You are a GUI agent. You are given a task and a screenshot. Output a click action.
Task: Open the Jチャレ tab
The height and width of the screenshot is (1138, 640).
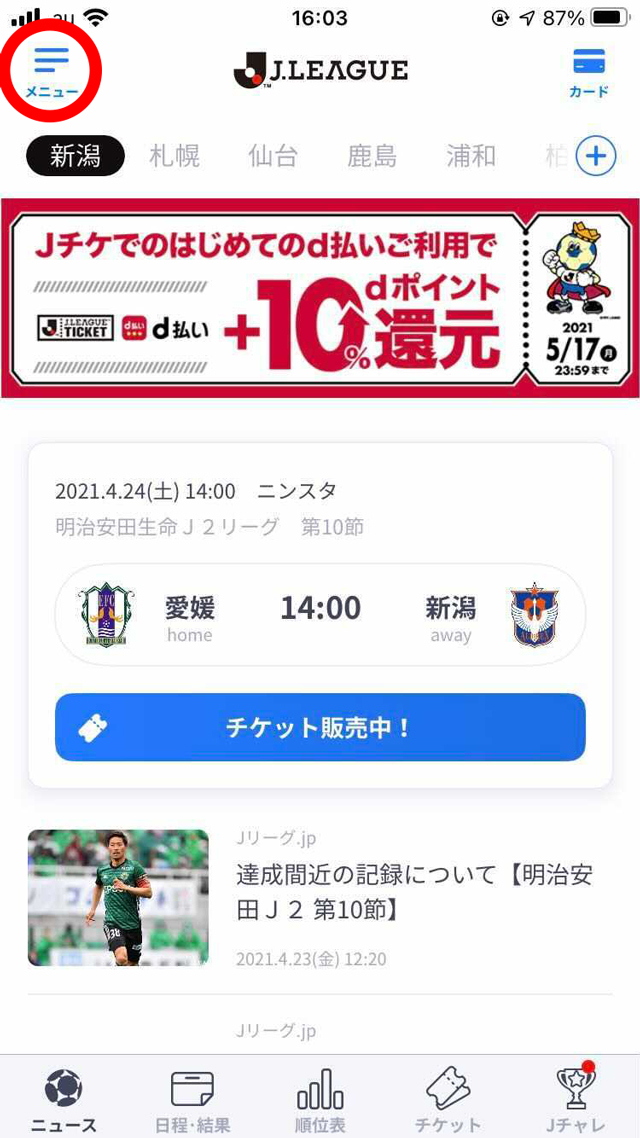click(575, 1099)
